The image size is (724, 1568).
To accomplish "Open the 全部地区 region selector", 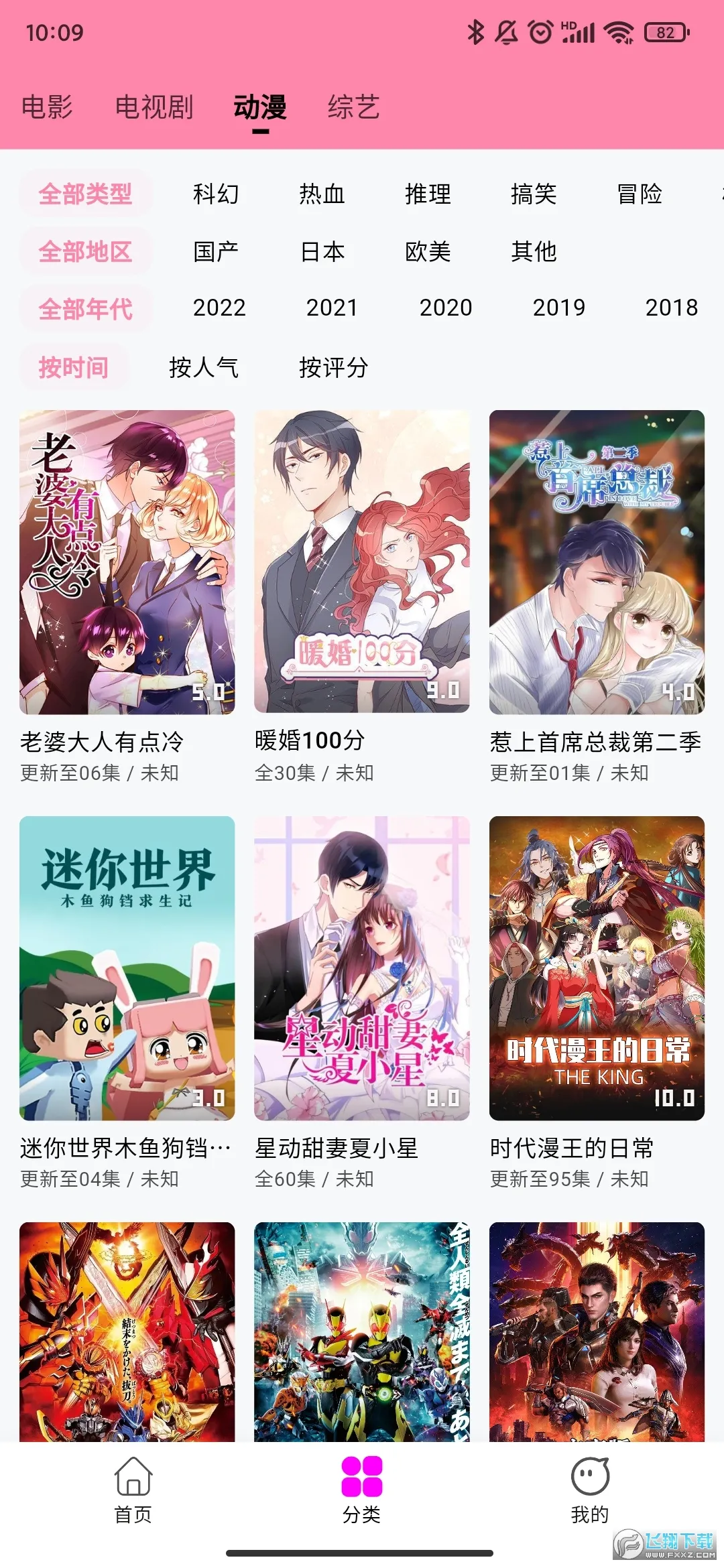I will 86,252.
